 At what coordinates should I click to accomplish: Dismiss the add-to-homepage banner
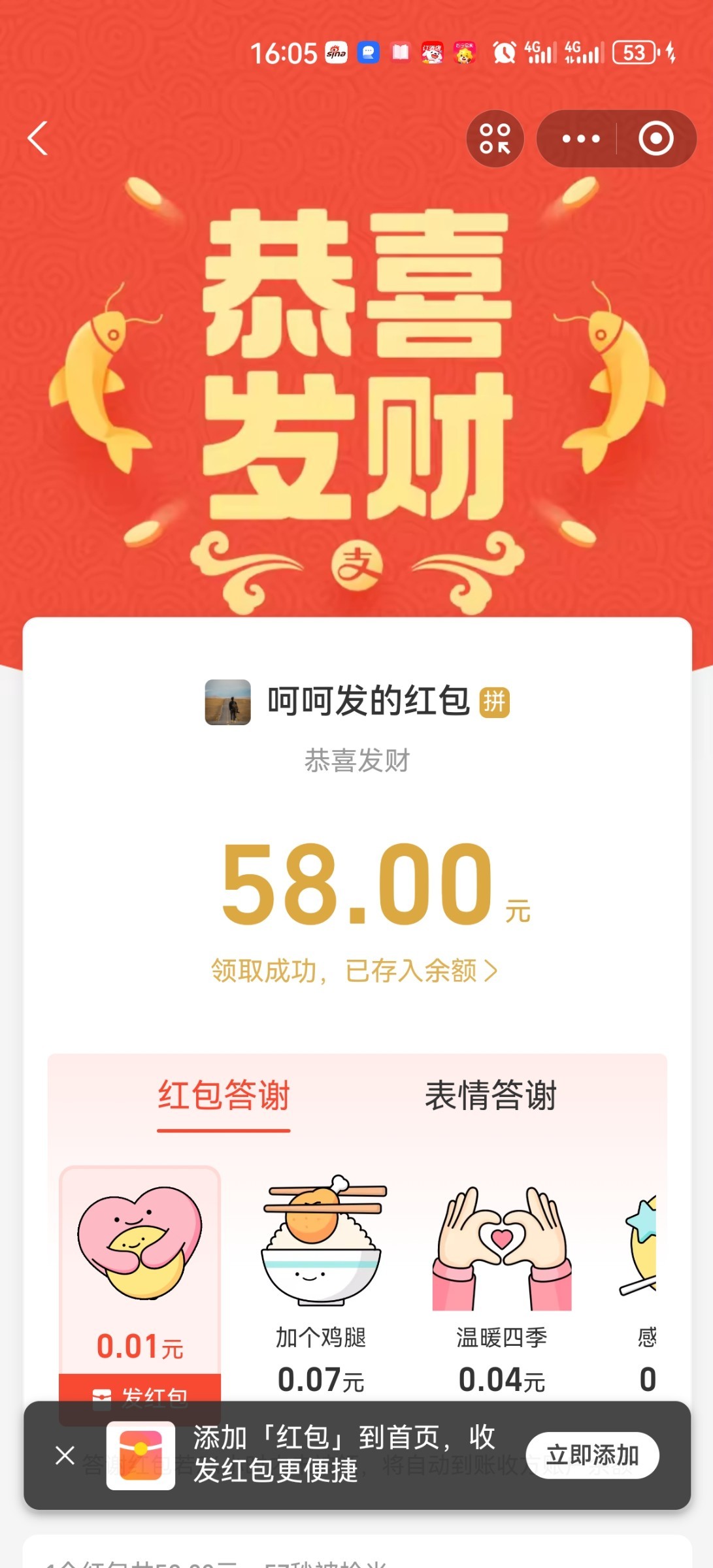point(65,1456)
